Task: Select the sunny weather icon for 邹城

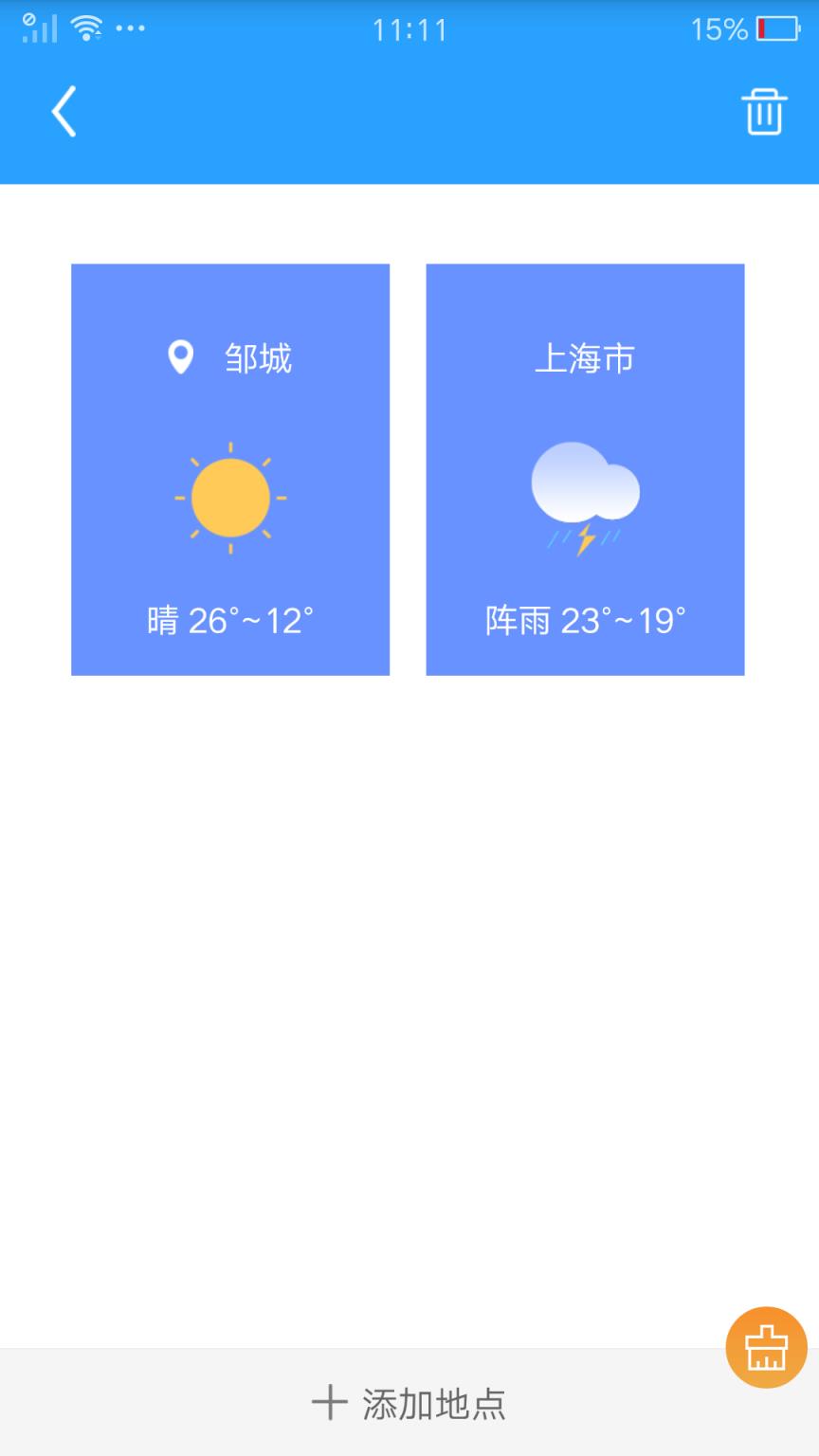Action: tap(229, 496)
